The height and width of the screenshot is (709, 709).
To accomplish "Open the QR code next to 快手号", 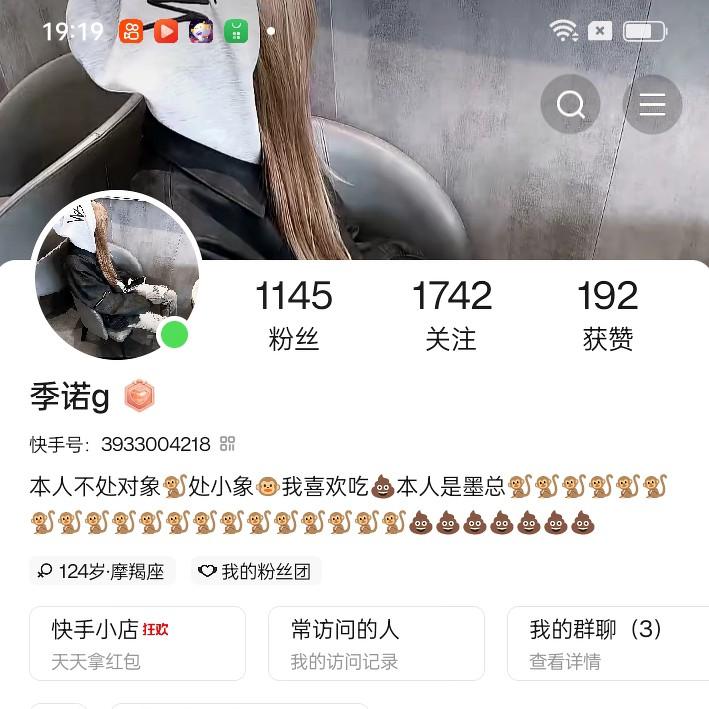I will 227,444.
